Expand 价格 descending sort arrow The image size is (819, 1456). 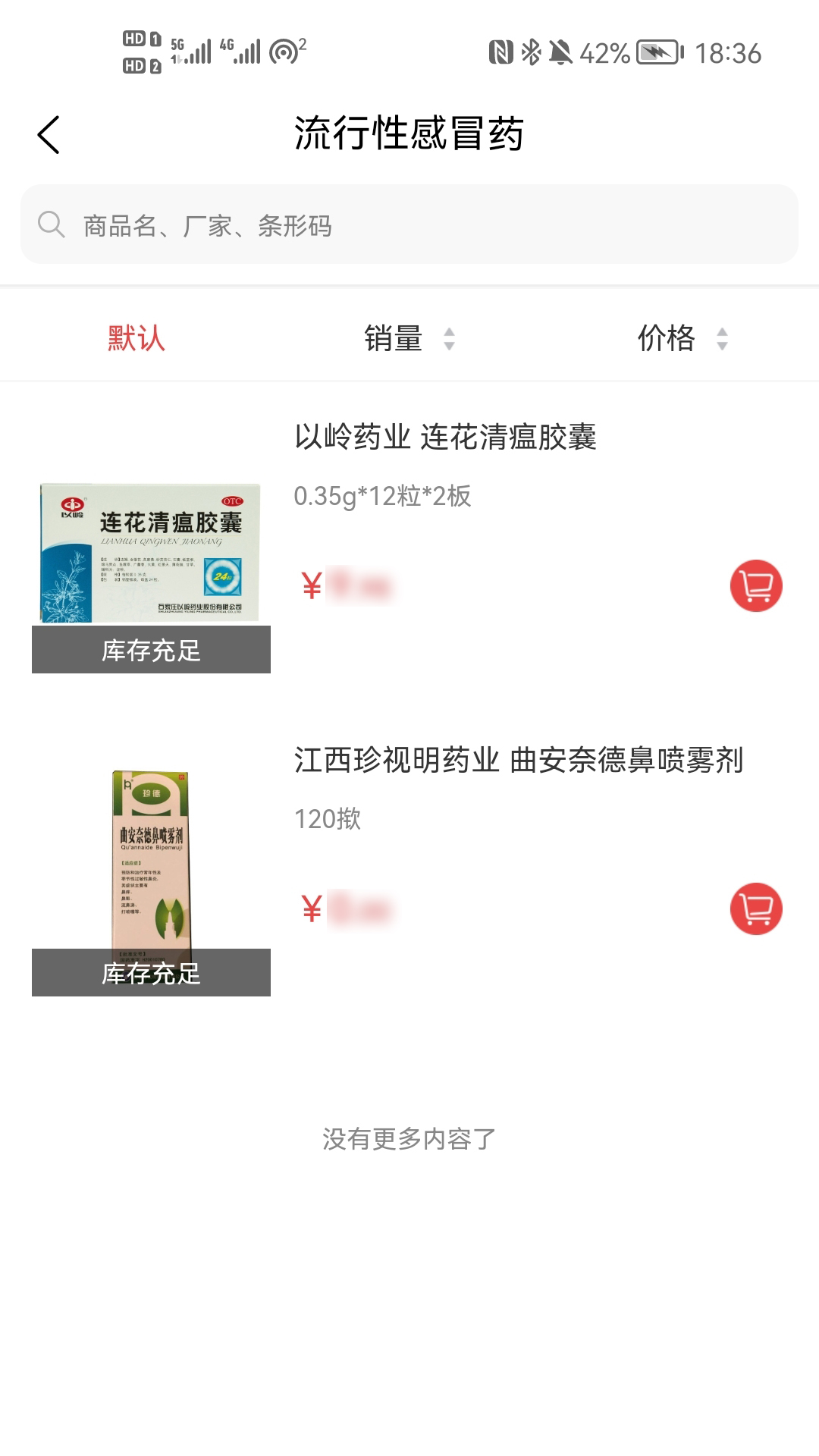(722, 346)
